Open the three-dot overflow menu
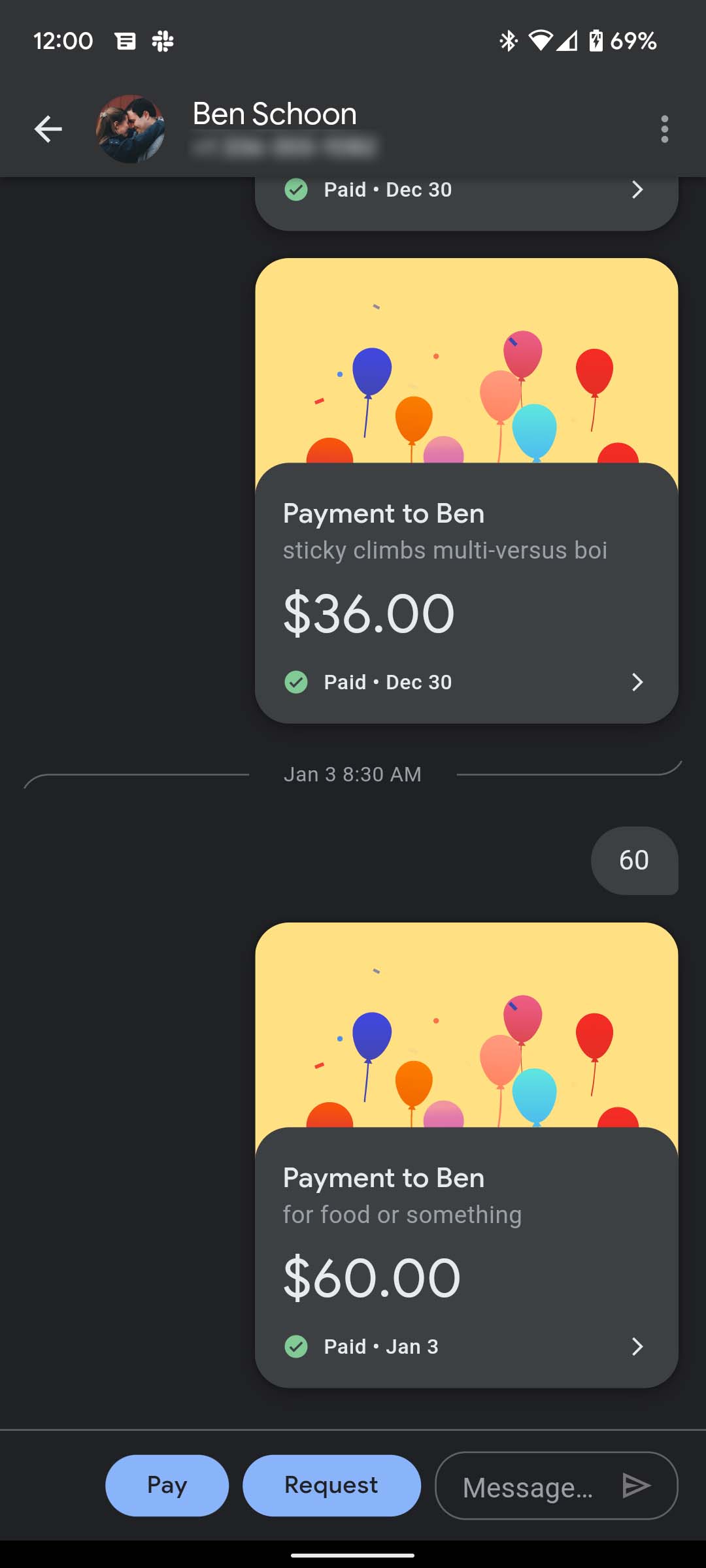Image resolution: width=706 pixels, height=1568 pixels. click(x=664, y=128)
